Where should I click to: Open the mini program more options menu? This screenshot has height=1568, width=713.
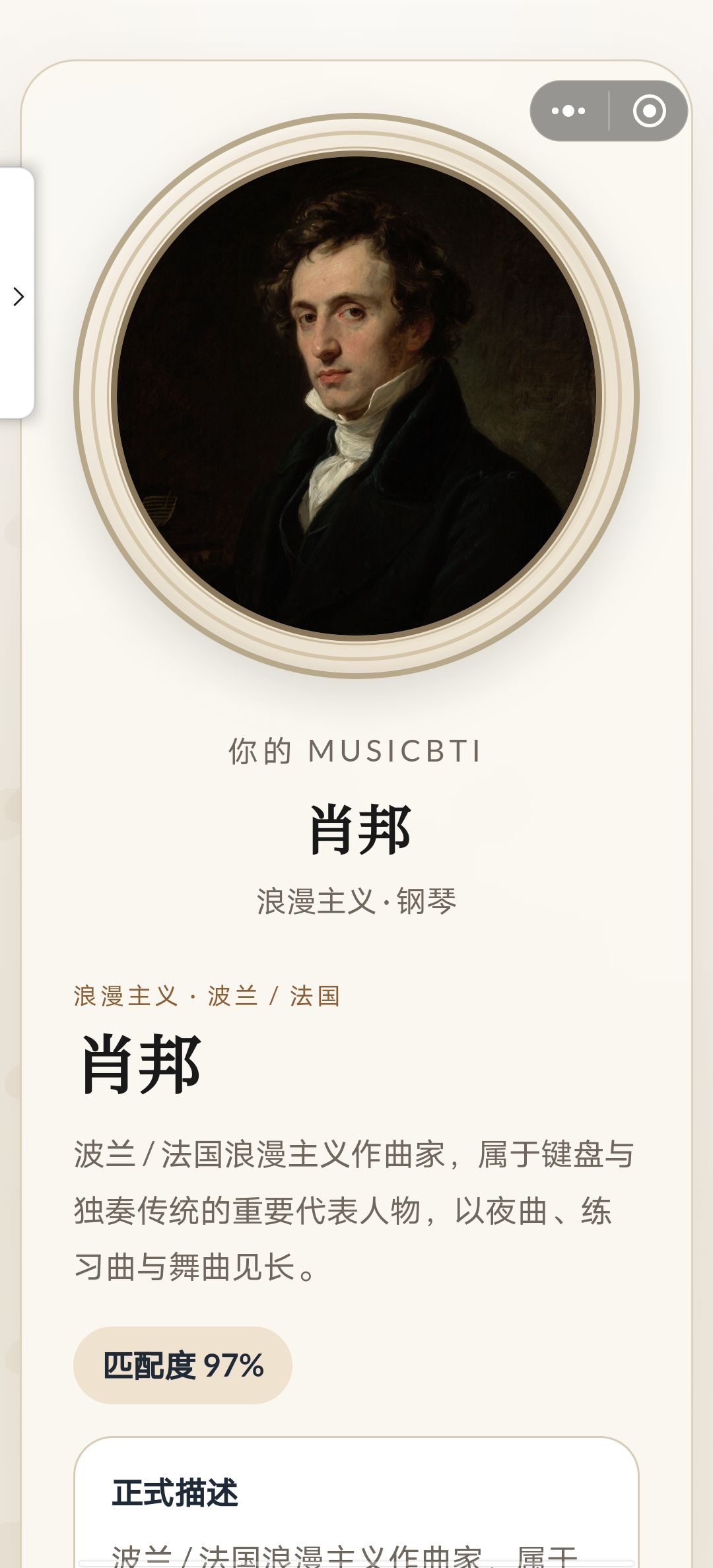click(568, 111)
